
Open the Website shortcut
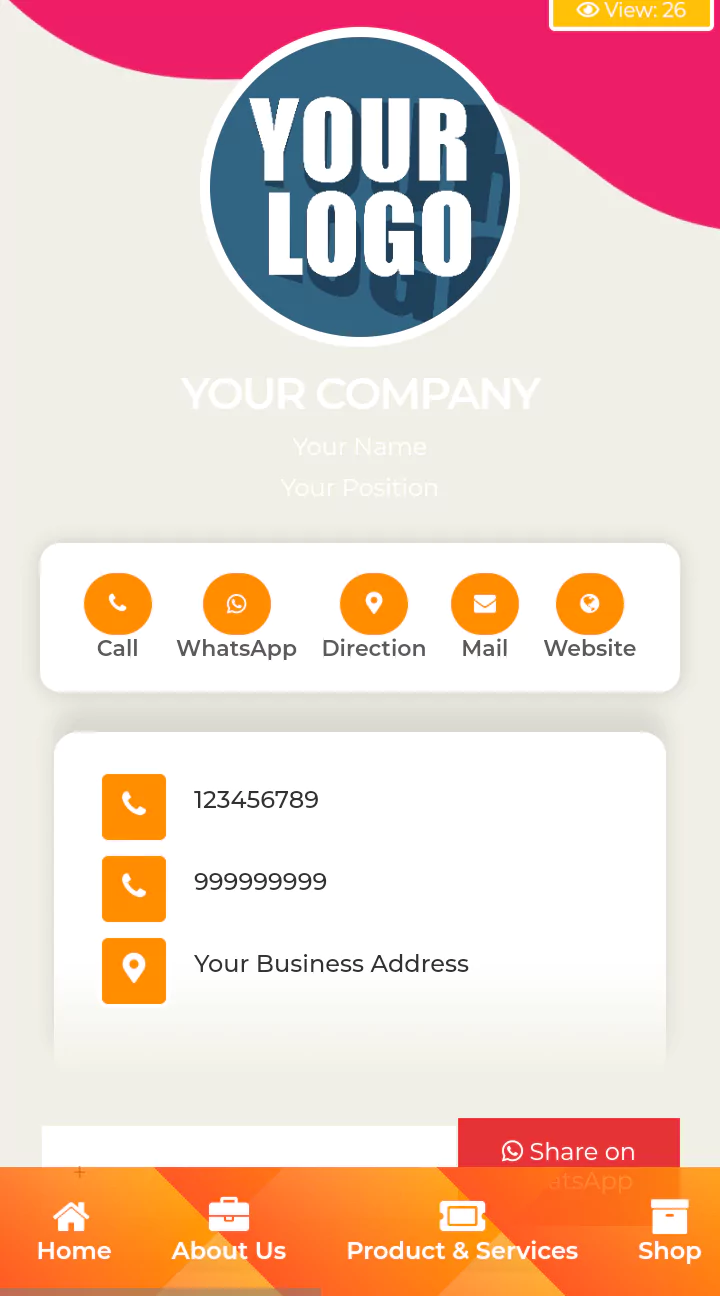coord(590,605)
